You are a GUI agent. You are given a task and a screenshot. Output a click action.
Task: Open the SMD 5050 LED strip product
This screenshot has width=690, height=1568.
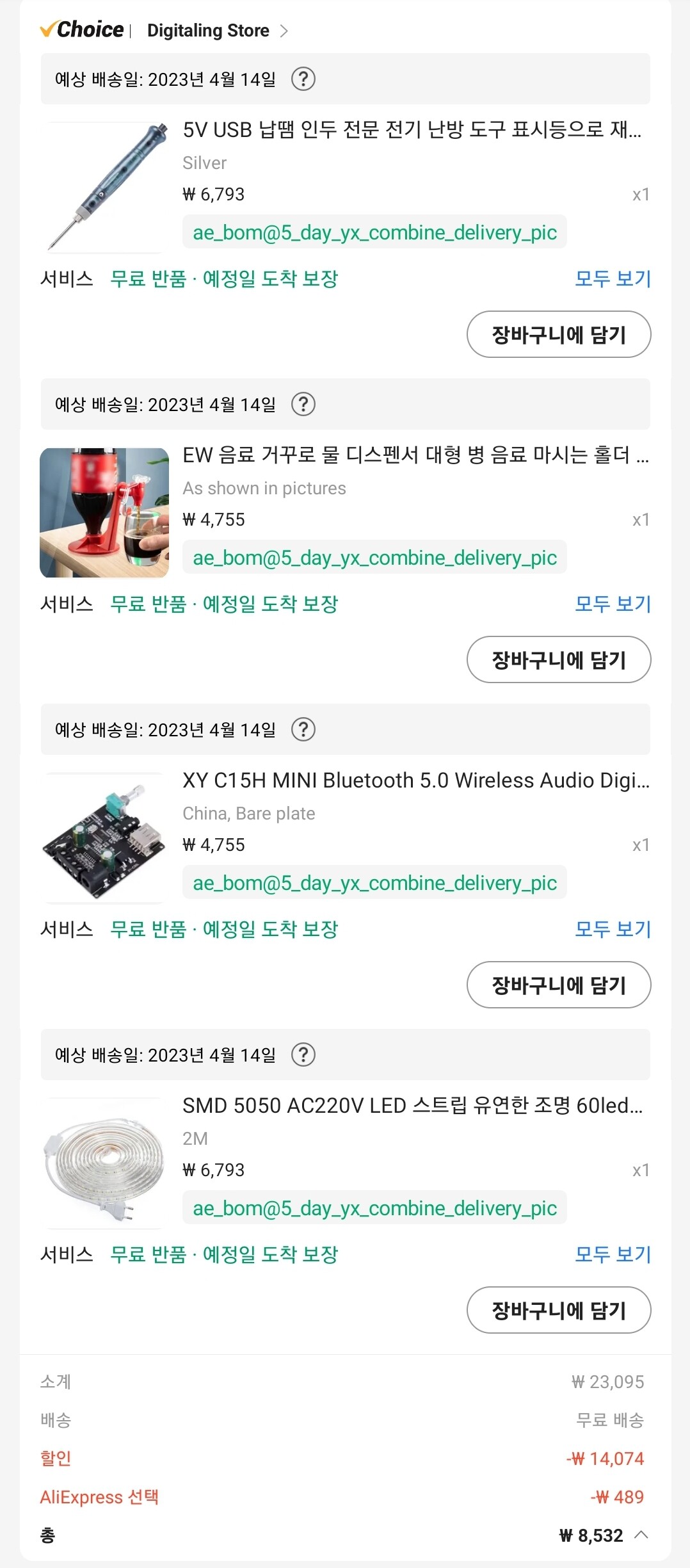[x=412, y=1106]
